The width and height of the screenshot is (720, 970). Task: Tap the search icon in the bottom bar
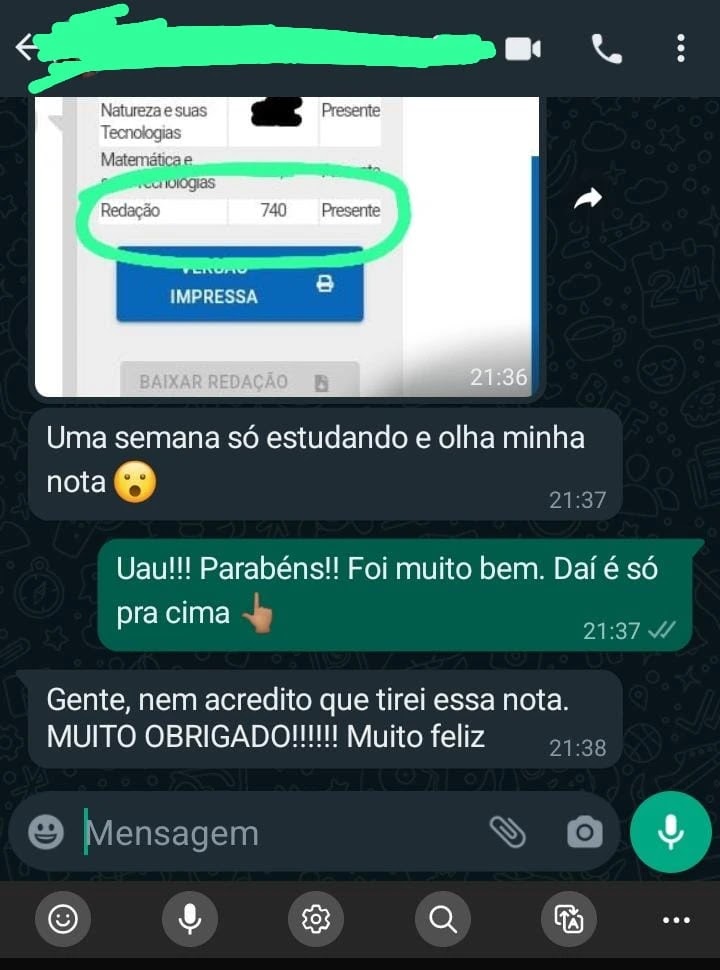coord(442,919)
